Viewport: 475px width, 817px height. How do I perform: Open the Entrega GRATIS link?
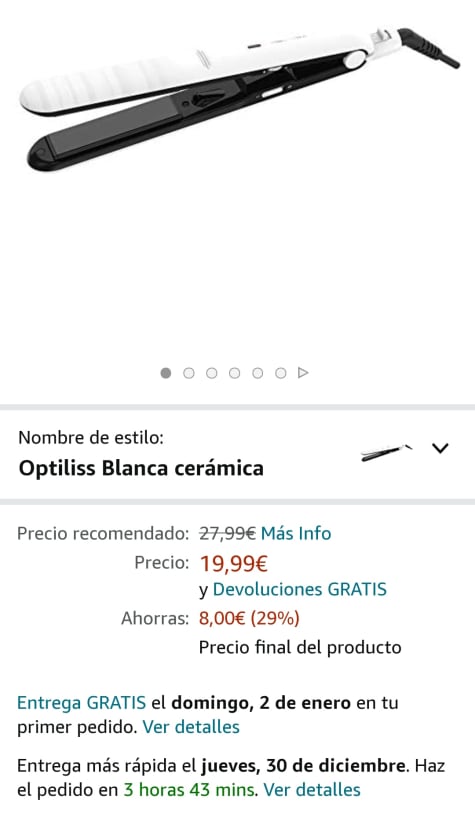(x=81, y=703)
